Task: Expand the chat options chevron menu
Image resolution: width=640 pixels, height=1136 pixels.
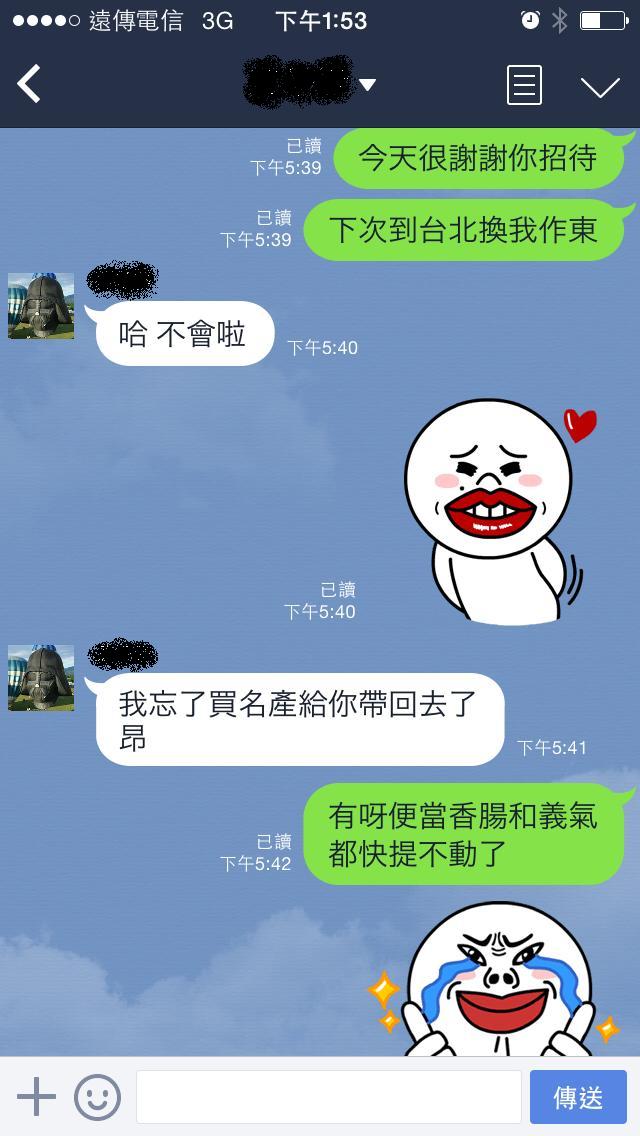Action: [600, 87]
